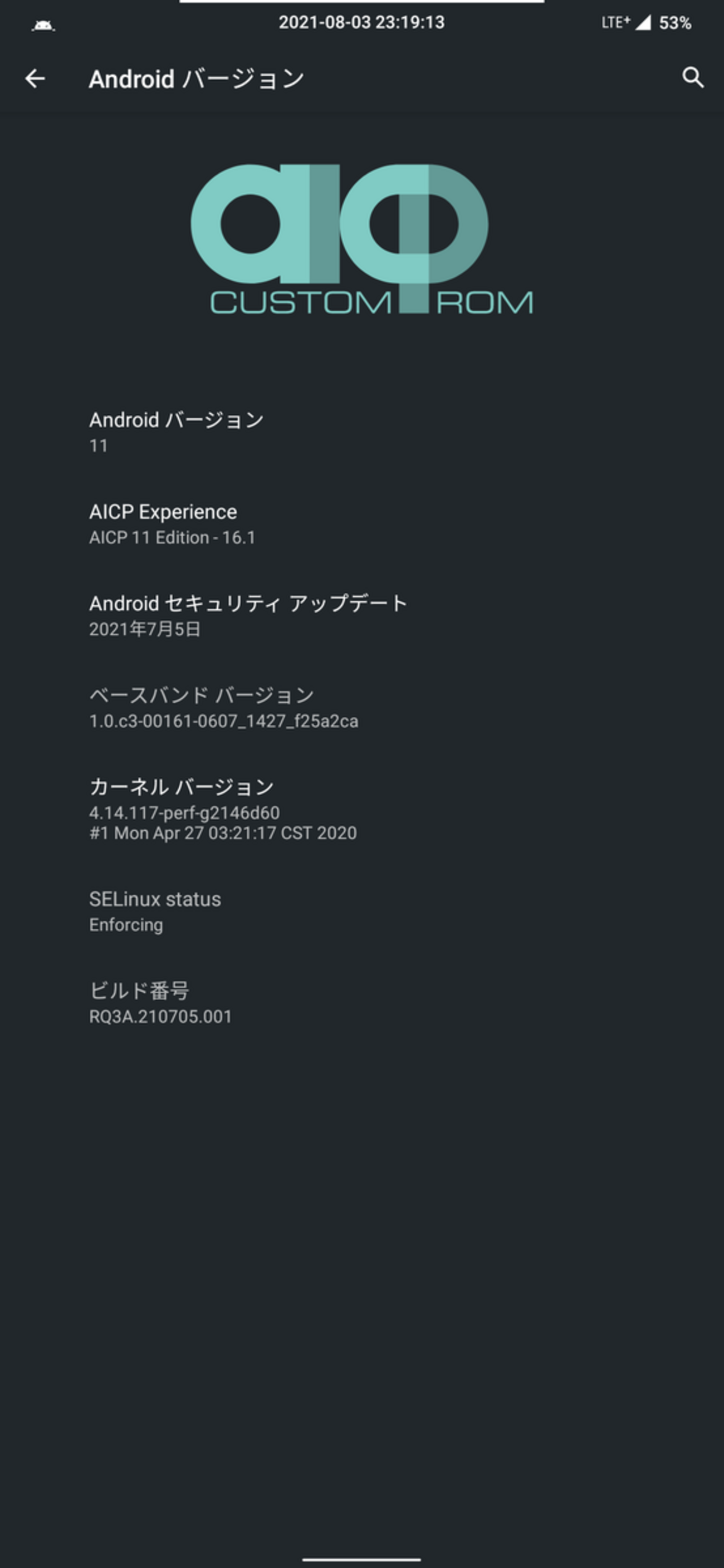Tap the ビルド番号 row
Screen dimensions: 724x1568
coord(361,1003)
